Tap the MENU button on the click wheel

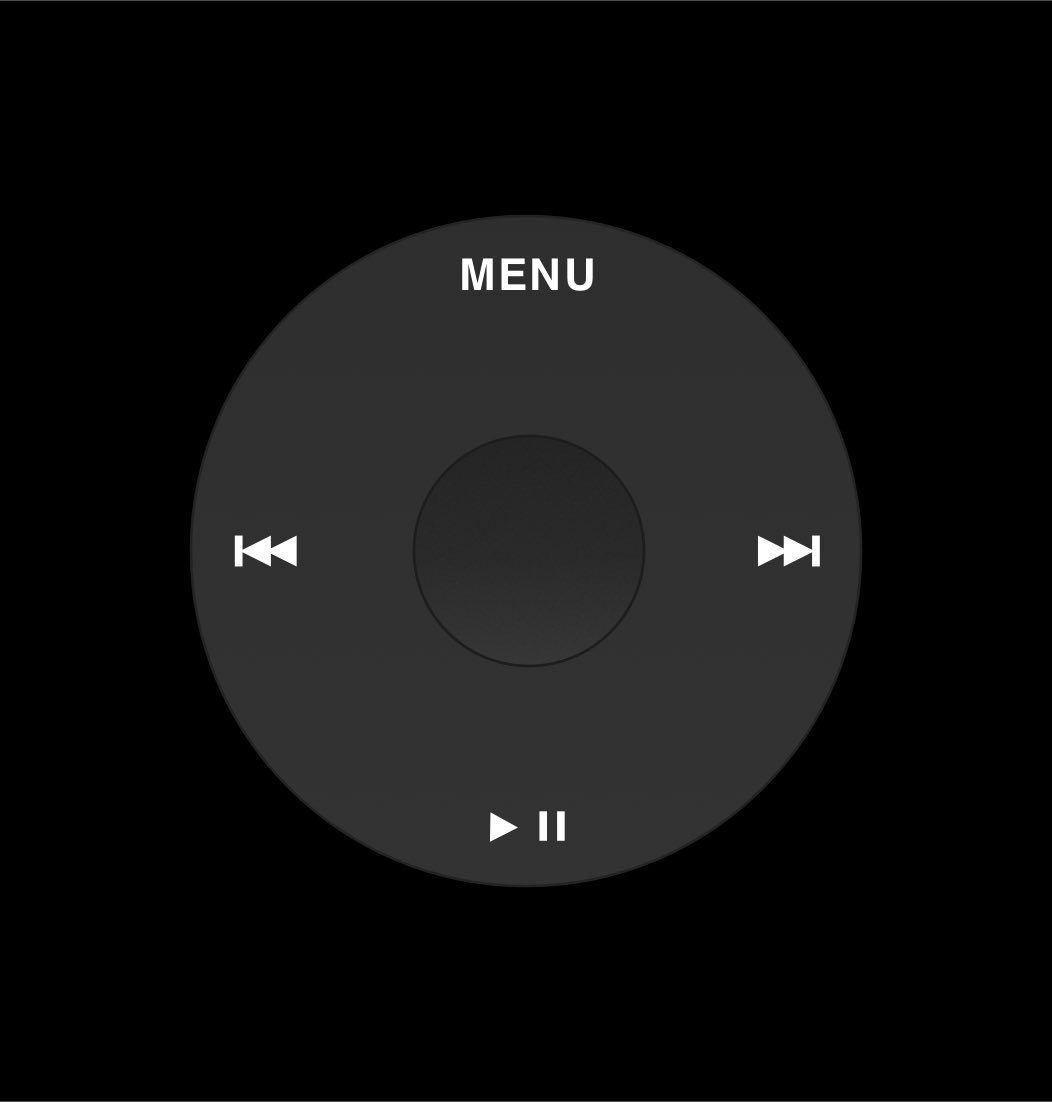tap(527, 275)
